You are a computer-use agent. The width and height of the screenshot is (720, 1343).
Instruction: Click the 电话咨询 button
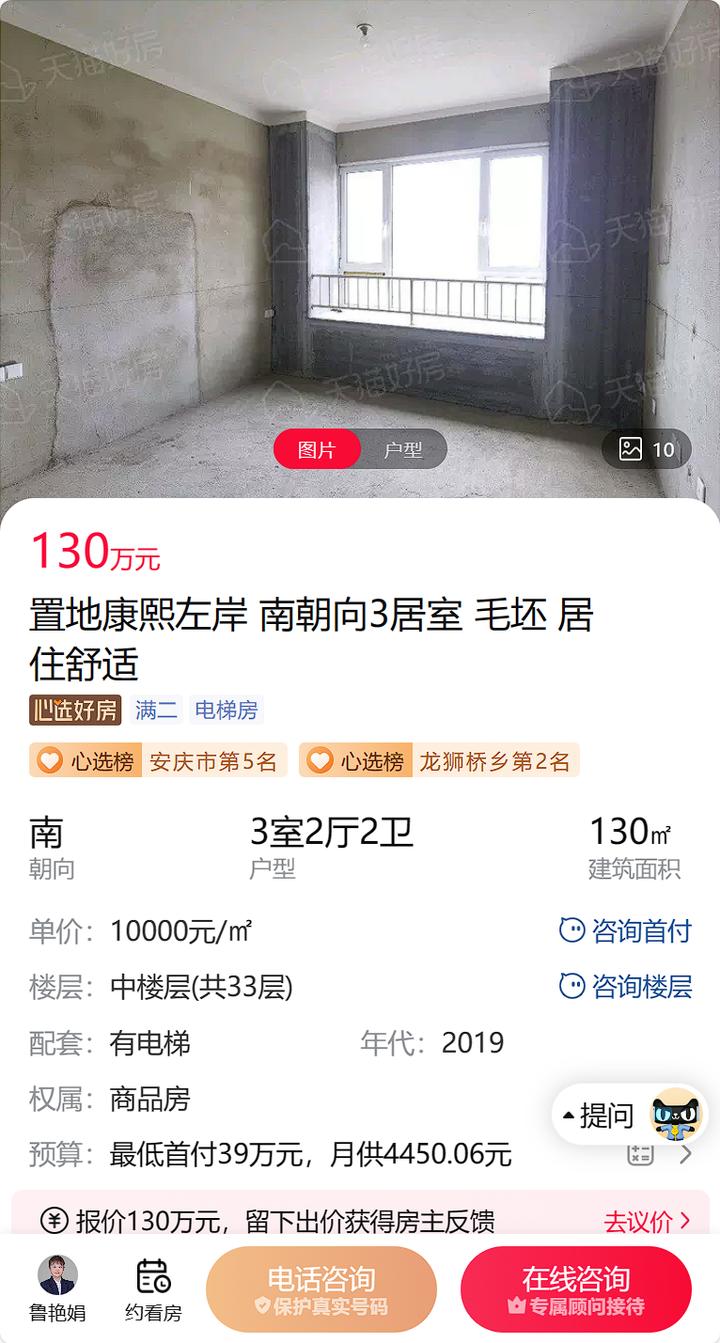click(x=321, y=1288)
